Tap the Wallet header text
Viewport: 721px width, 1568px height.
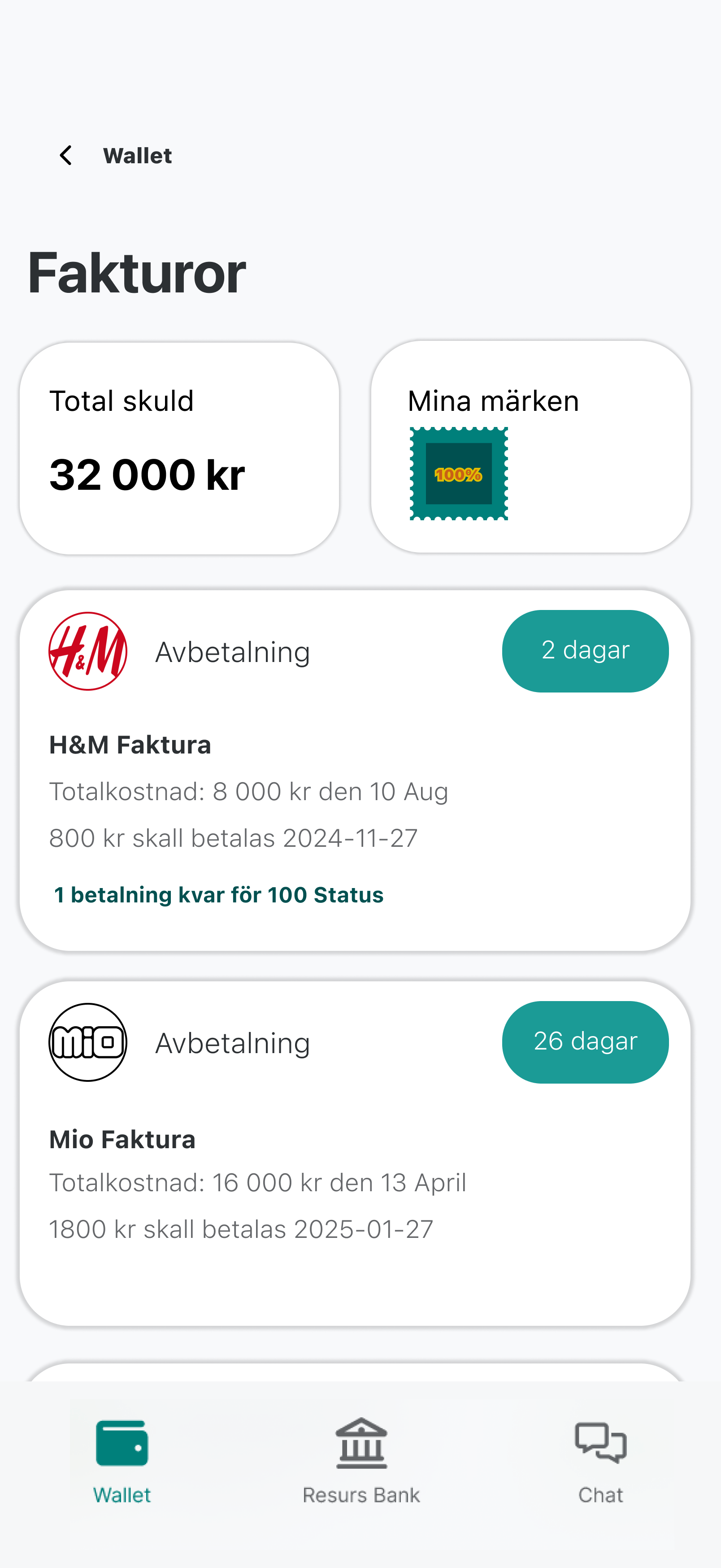[x=136, y=155]
